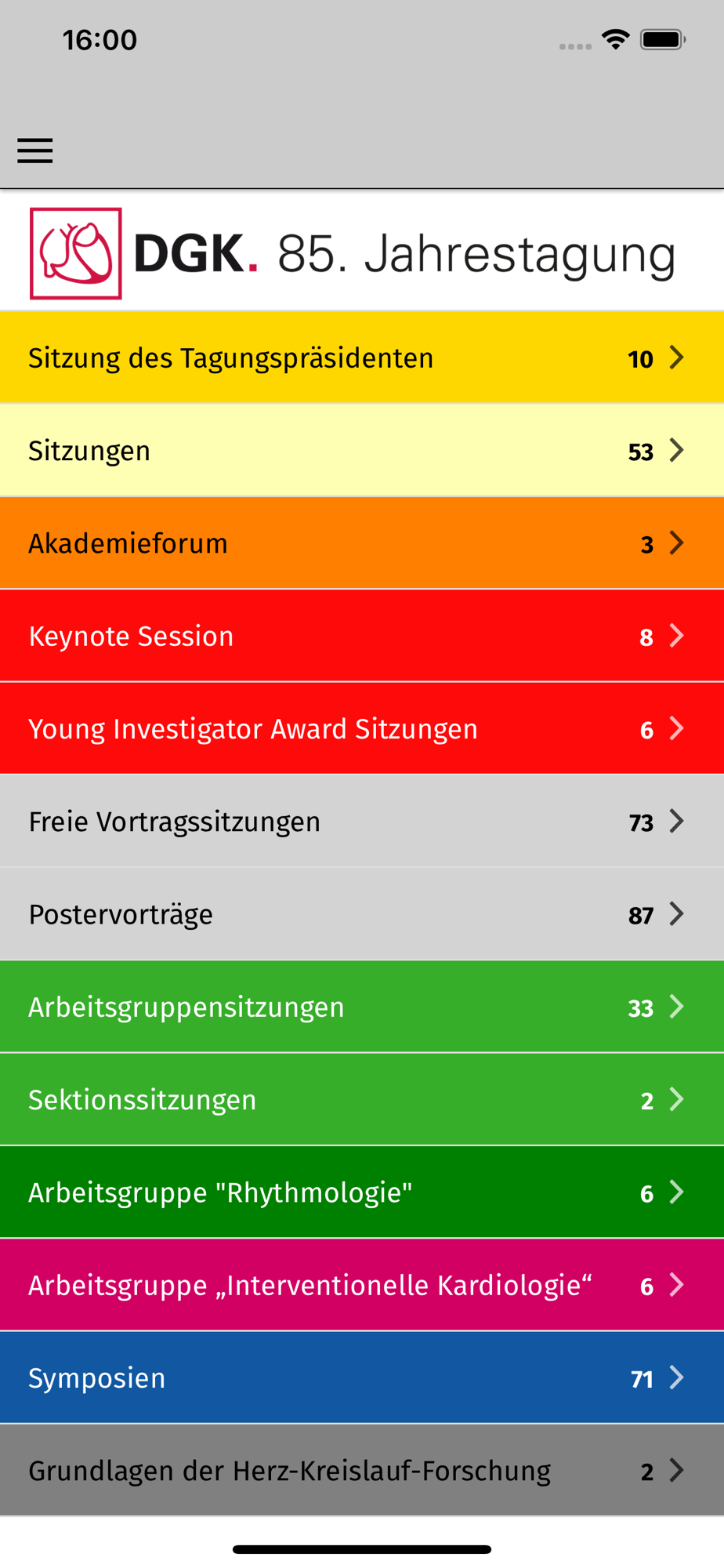Select the Sitzungen category
724x1568 pixels.
click(362, 451)
